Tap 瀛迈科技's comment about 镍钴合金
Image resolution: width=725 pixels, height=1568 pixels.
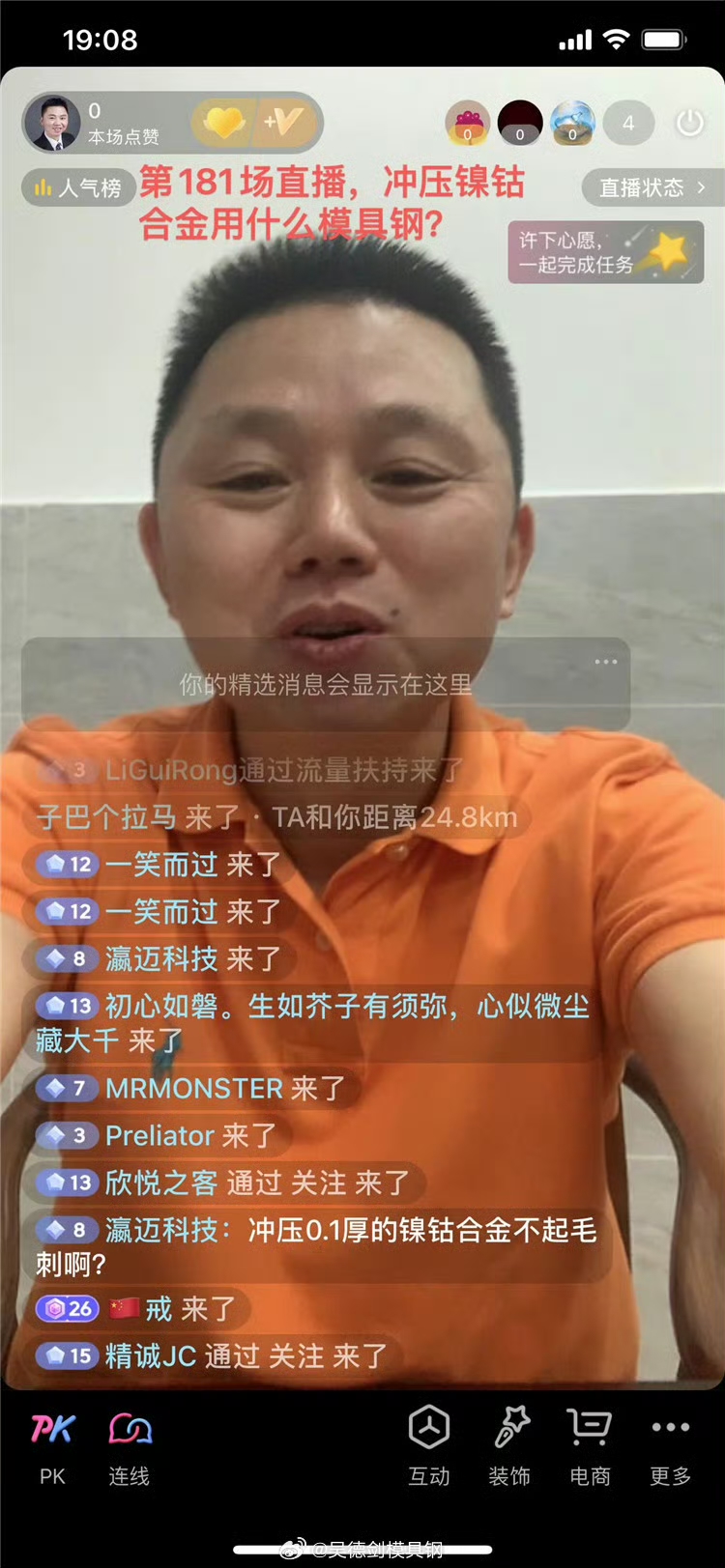319,1246
